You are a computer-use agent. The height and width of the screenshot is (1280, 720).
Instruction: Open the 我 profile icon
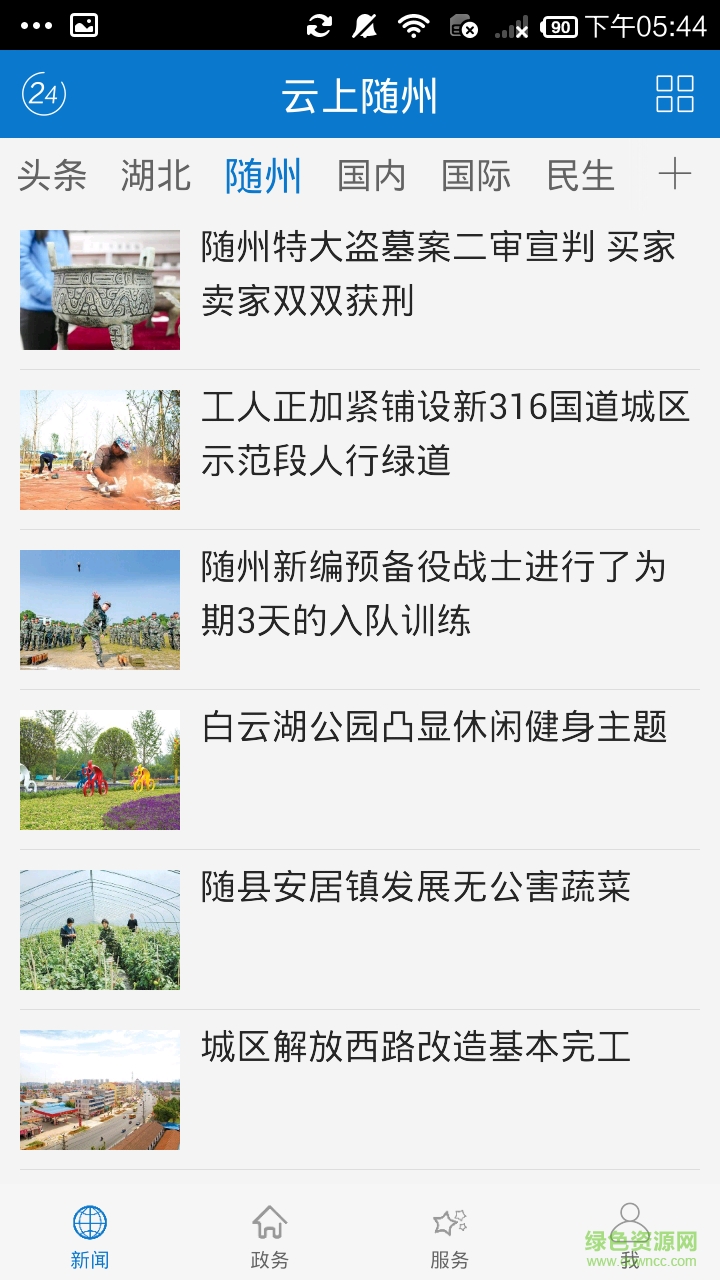pos(630,1222)
